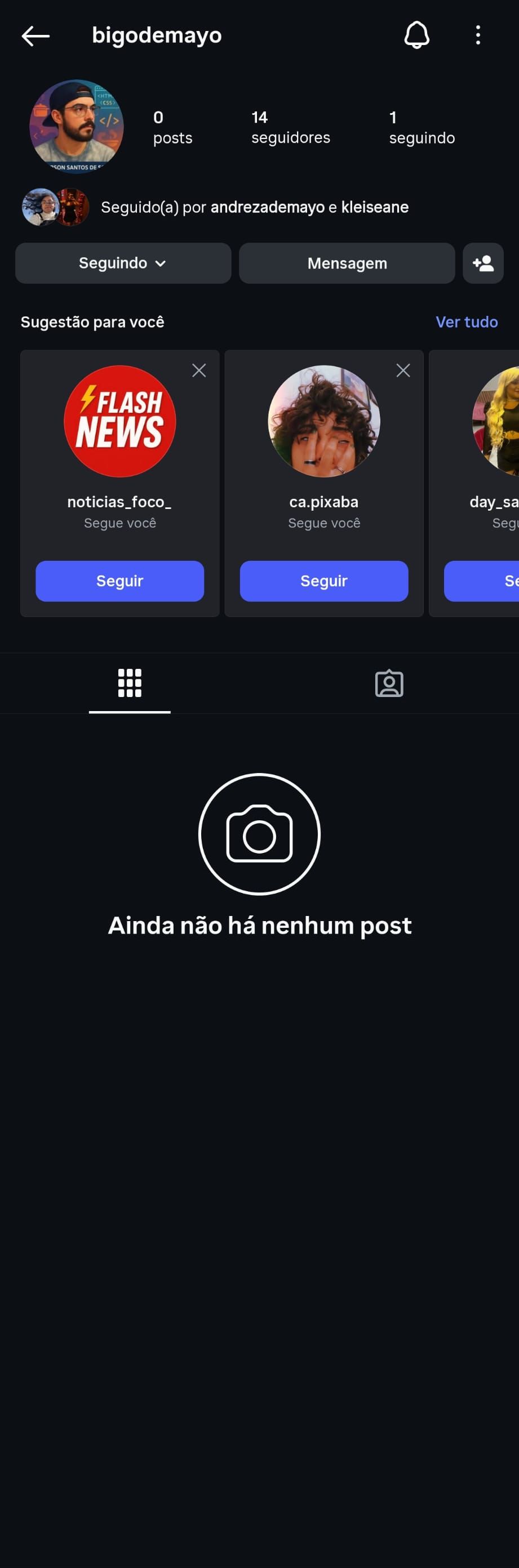This screenshot has height=1568, width=519.
Task: Expand the Seguindo dropdown button
Action: (x=123, y=263)
